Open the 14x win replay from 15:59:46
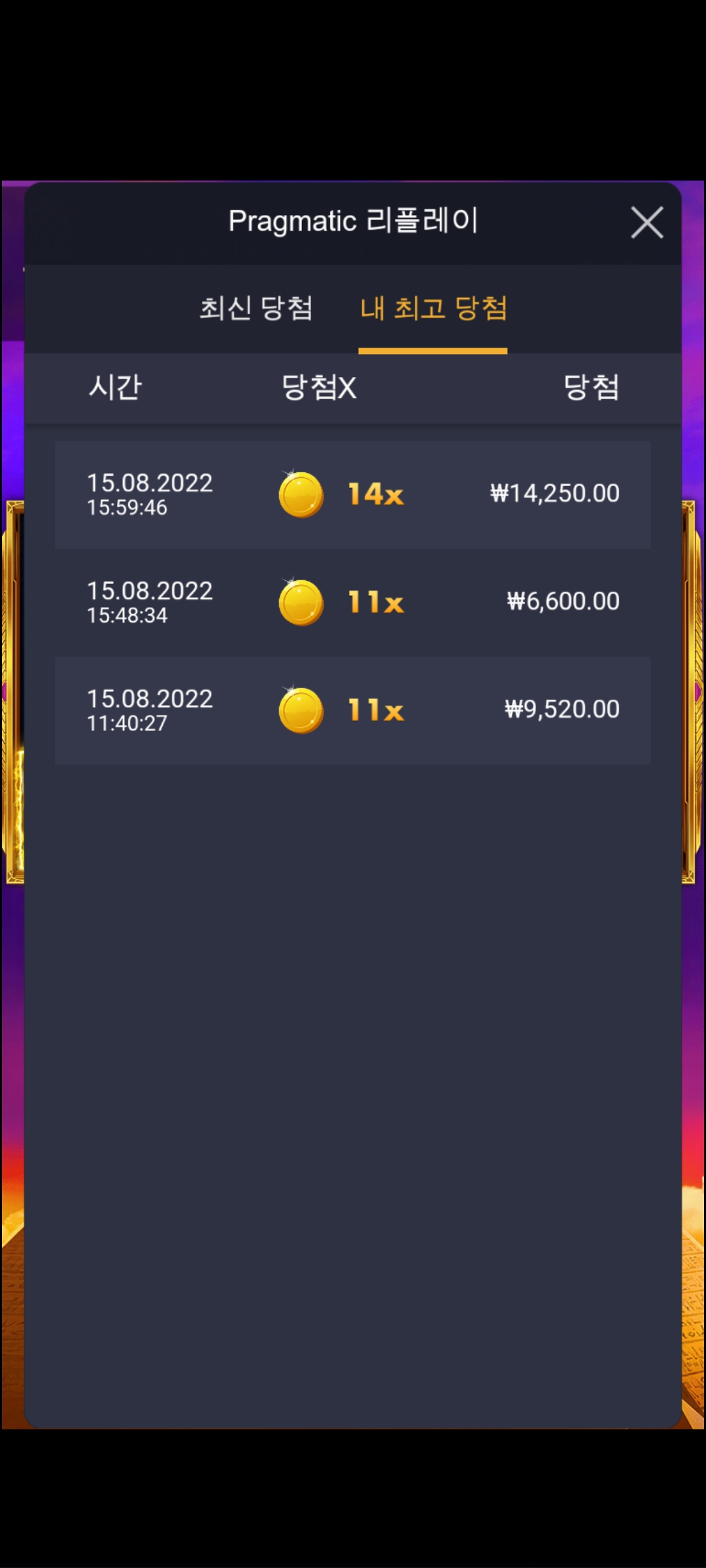This screenshot has height=1568, width=706. [353, 495]
